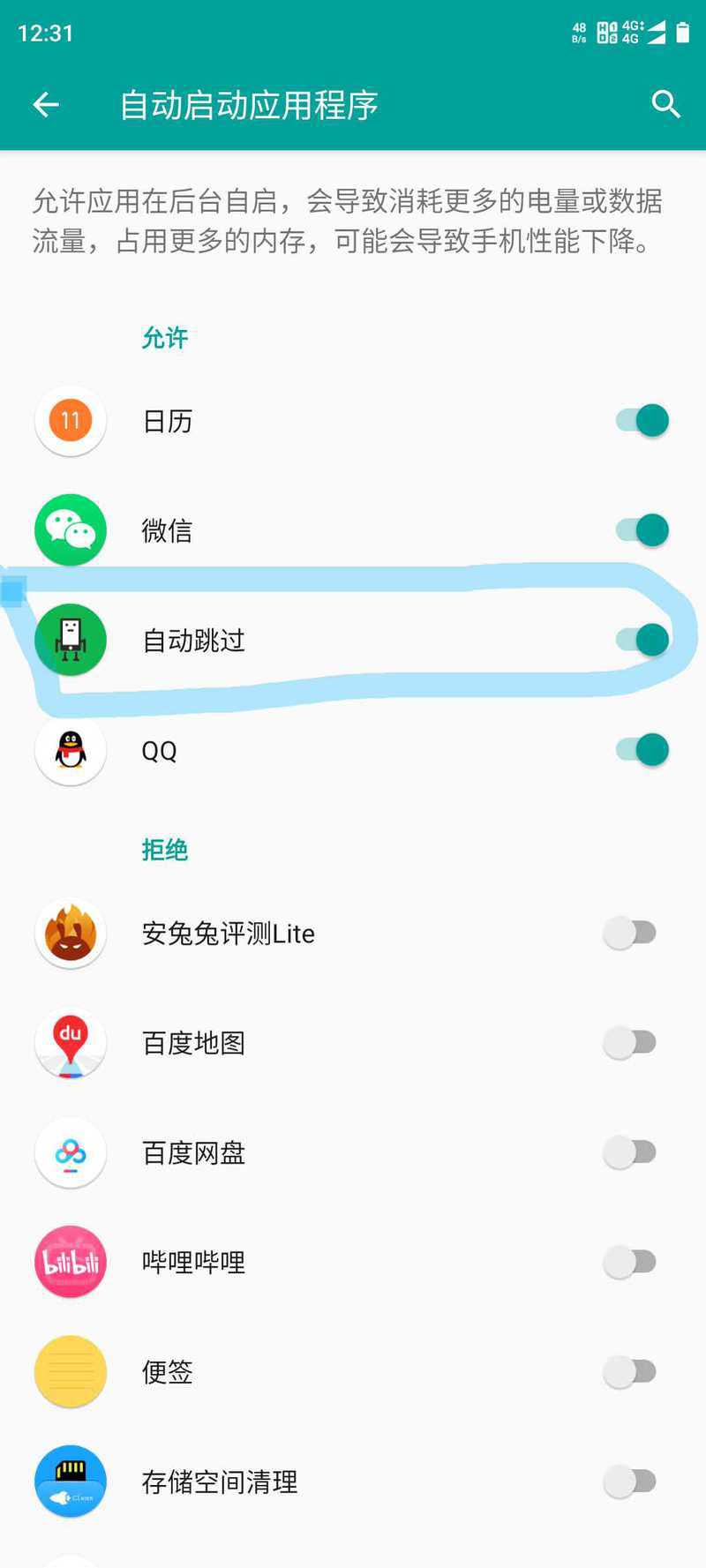The width and height of the screenshot is (706, 1568).
Task: Toggle off auto-start for 自动跳过
Action: pyautogui.click(x=642, y=640)
